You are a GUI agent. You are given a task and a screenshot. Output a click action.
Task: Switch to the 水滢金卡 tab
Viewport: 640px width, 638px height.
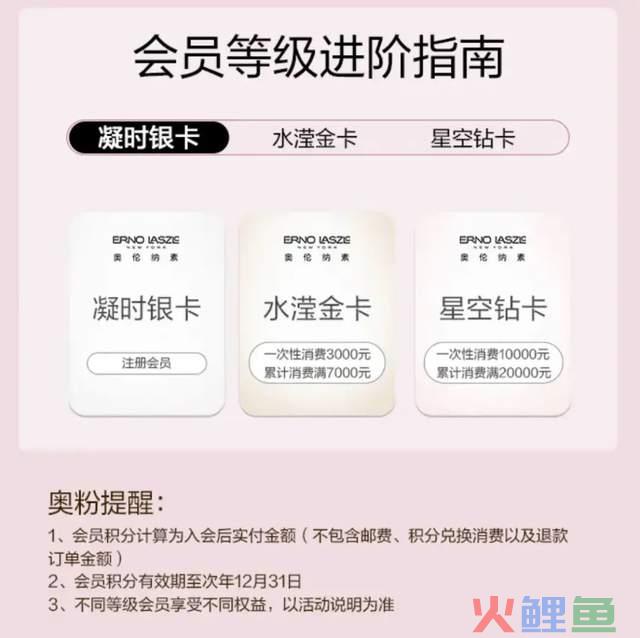coord(314,138)
